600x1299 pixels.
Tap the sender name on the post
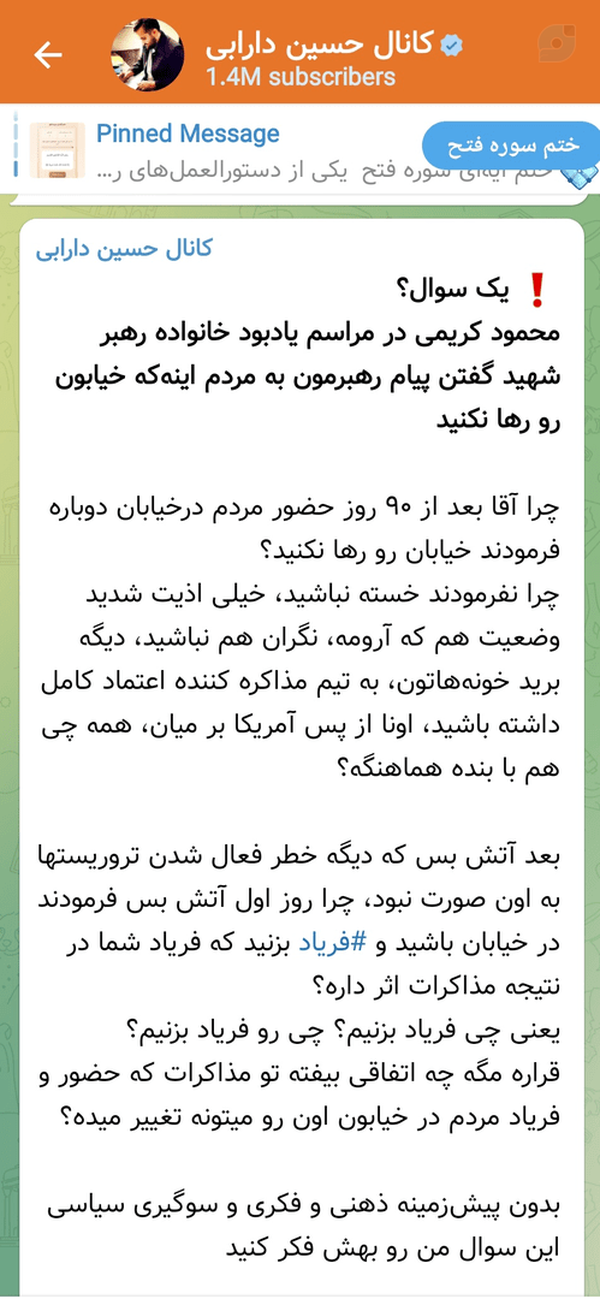(125, 247)
